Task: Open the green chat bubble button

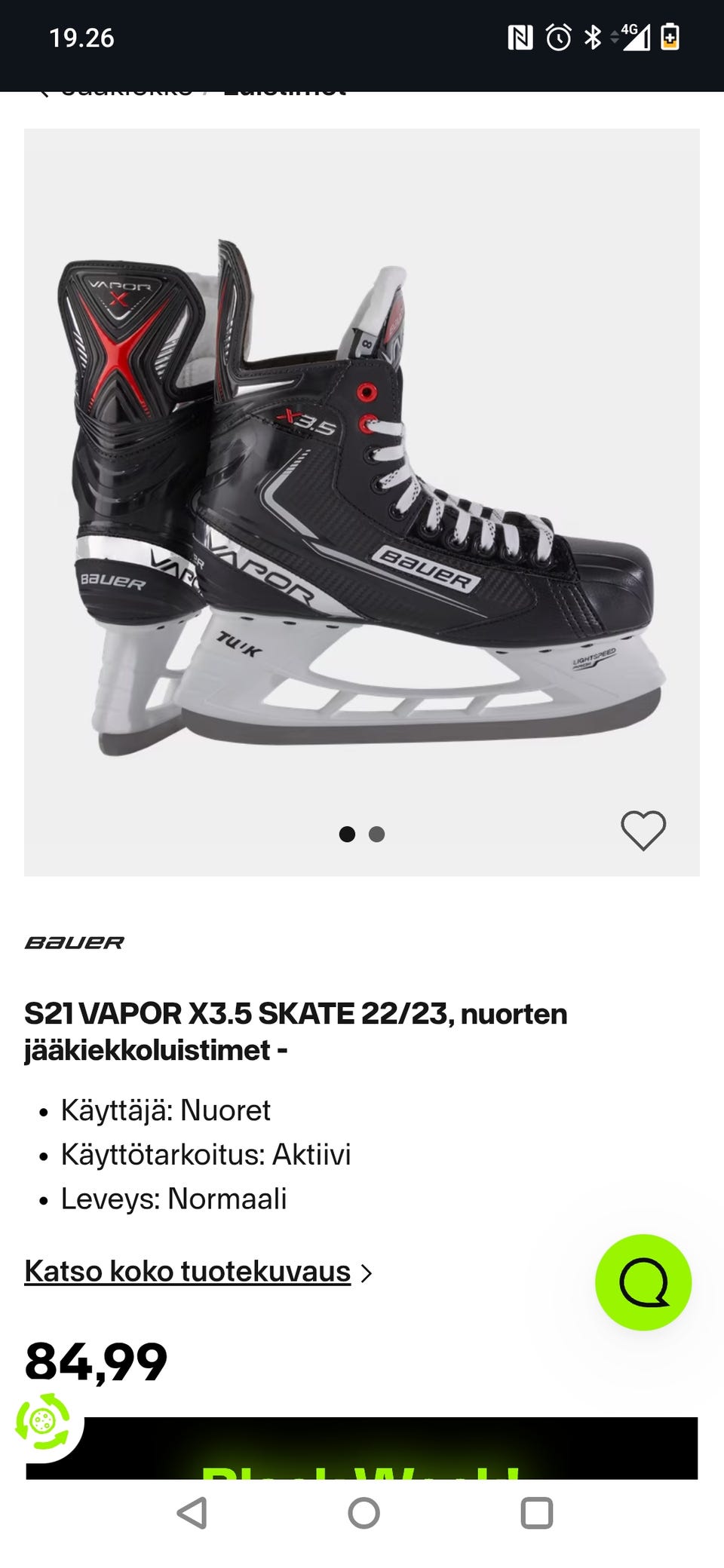Action: [643, 1282]
